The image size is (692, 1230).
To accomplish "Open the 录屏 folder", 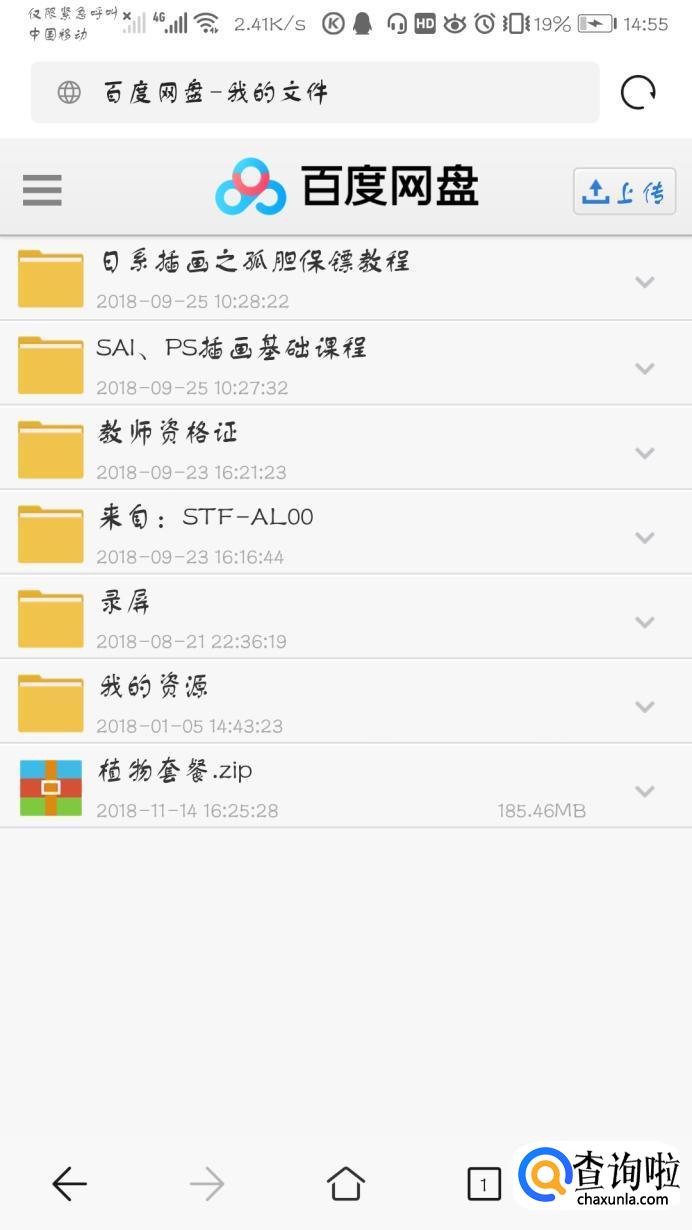I will (x=125, y=602).
